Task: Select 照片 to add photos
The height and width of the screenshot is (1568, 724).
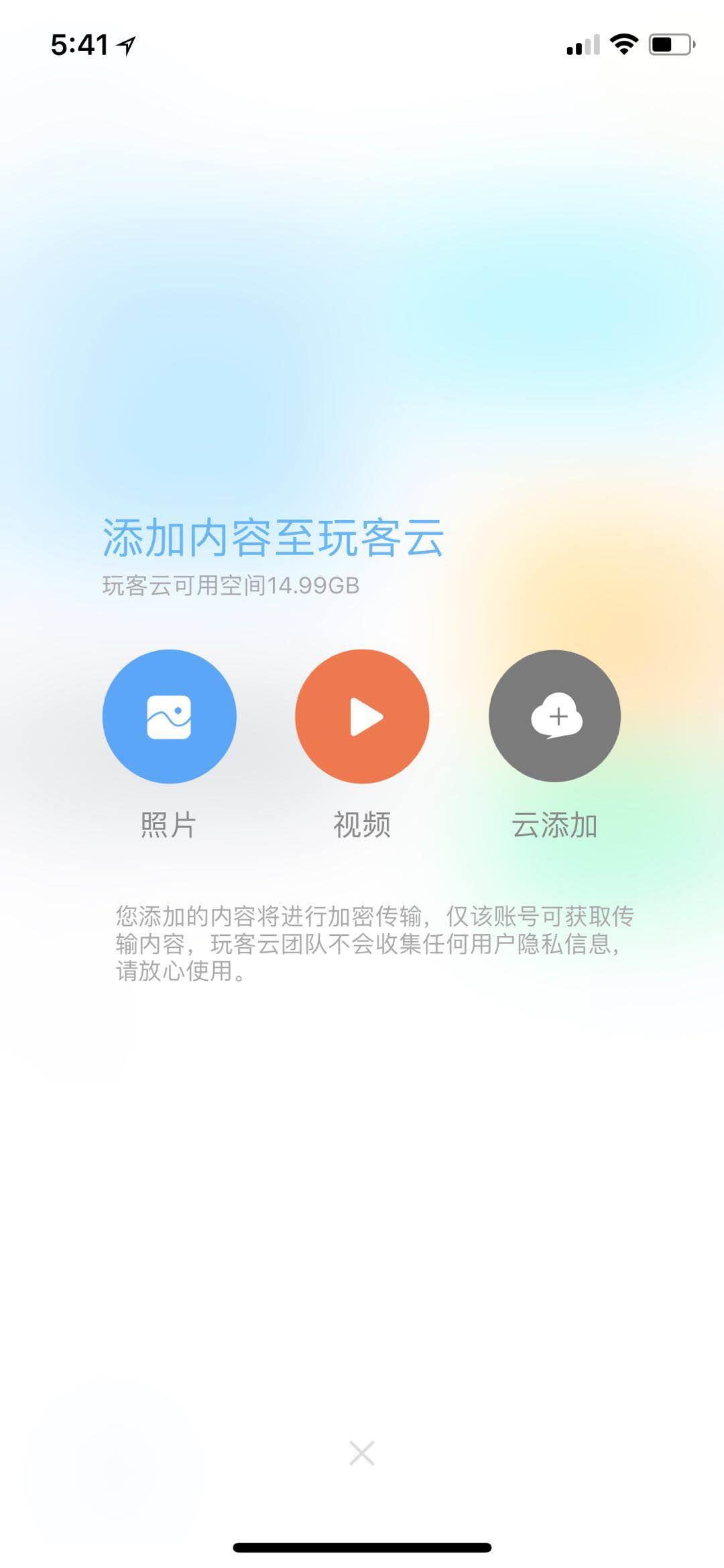Action: coord(169,716)
